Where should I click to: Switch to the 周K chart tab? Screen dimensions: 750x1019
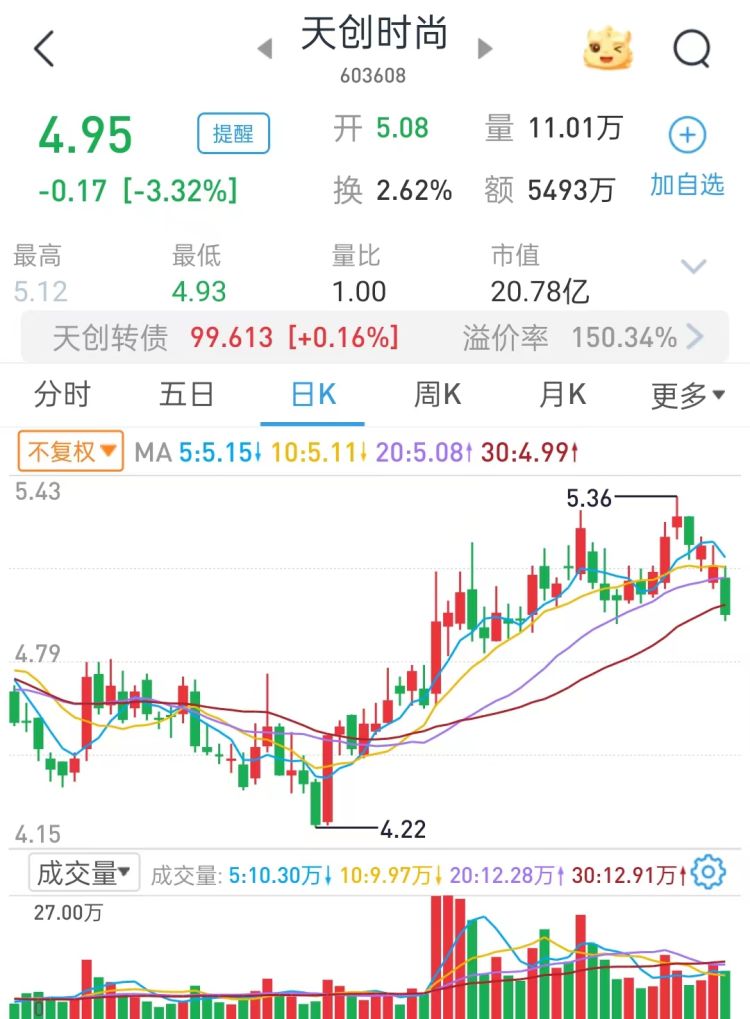point(437,395)
